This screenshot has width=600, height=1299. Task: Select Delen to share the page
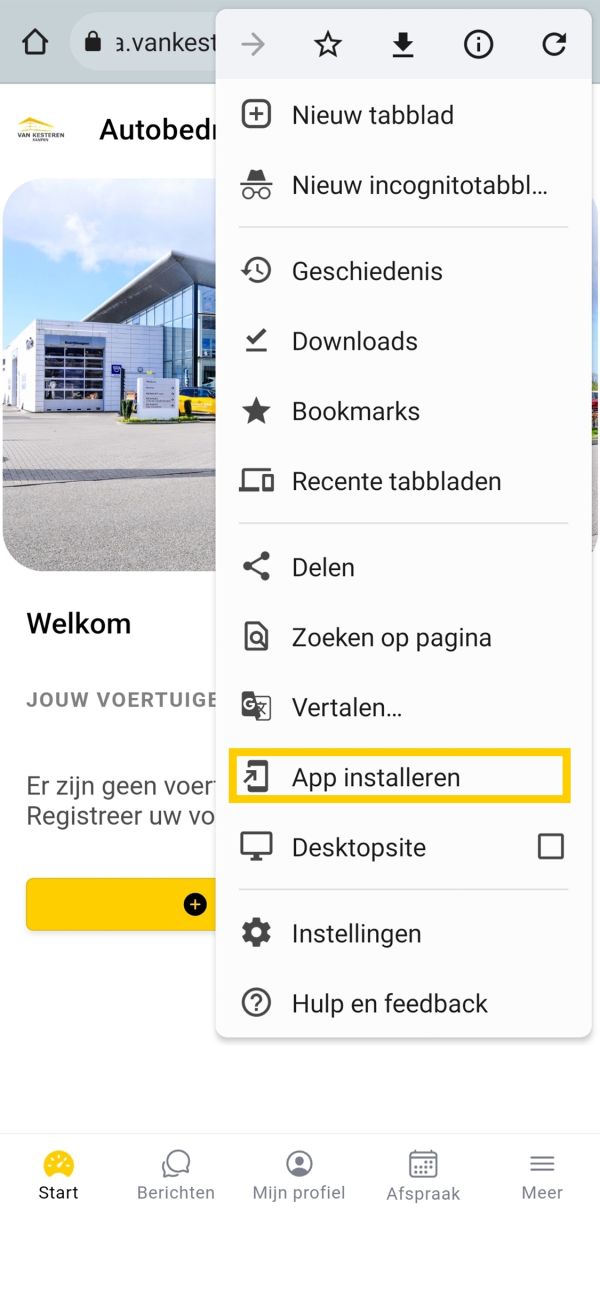(322, 567)
